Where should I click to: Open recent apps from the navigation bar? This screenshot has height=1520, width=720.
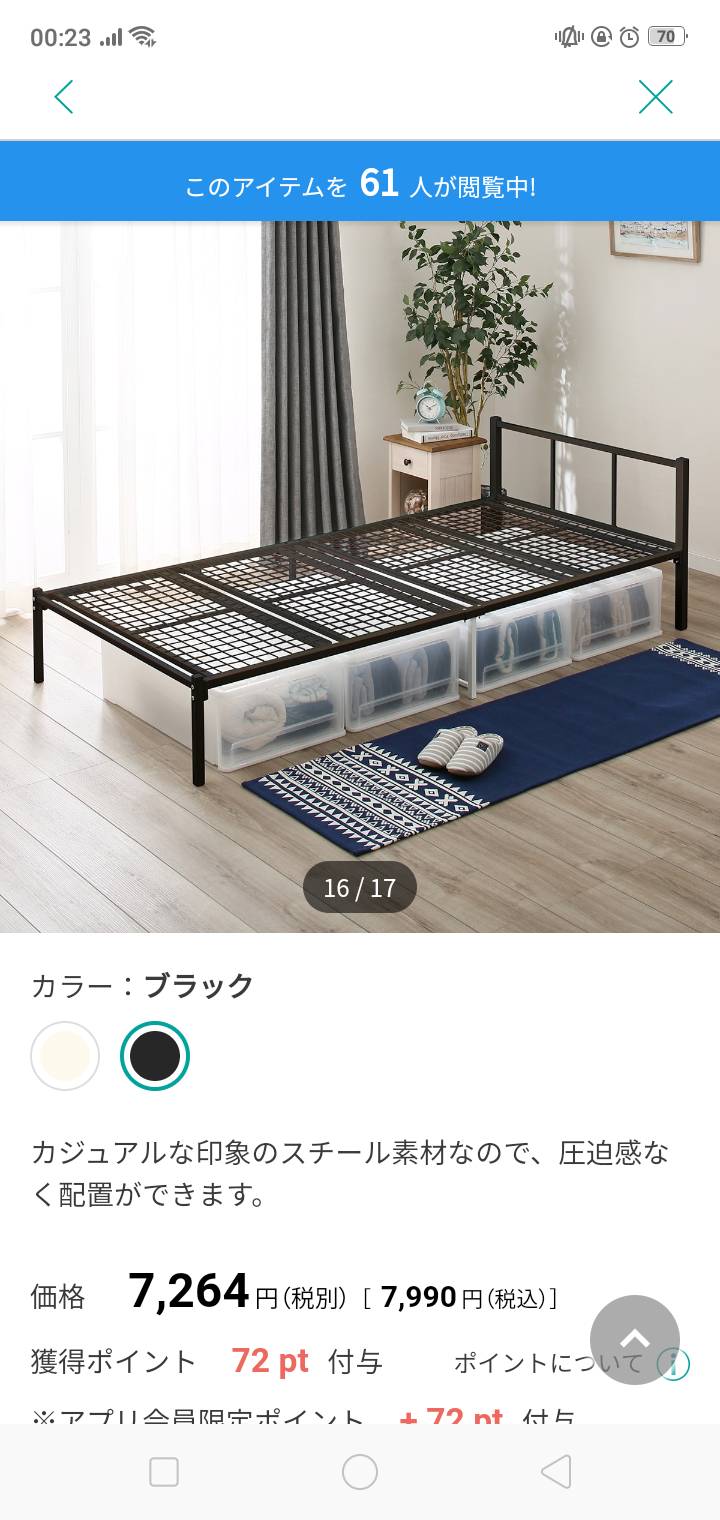[164, 1472]
